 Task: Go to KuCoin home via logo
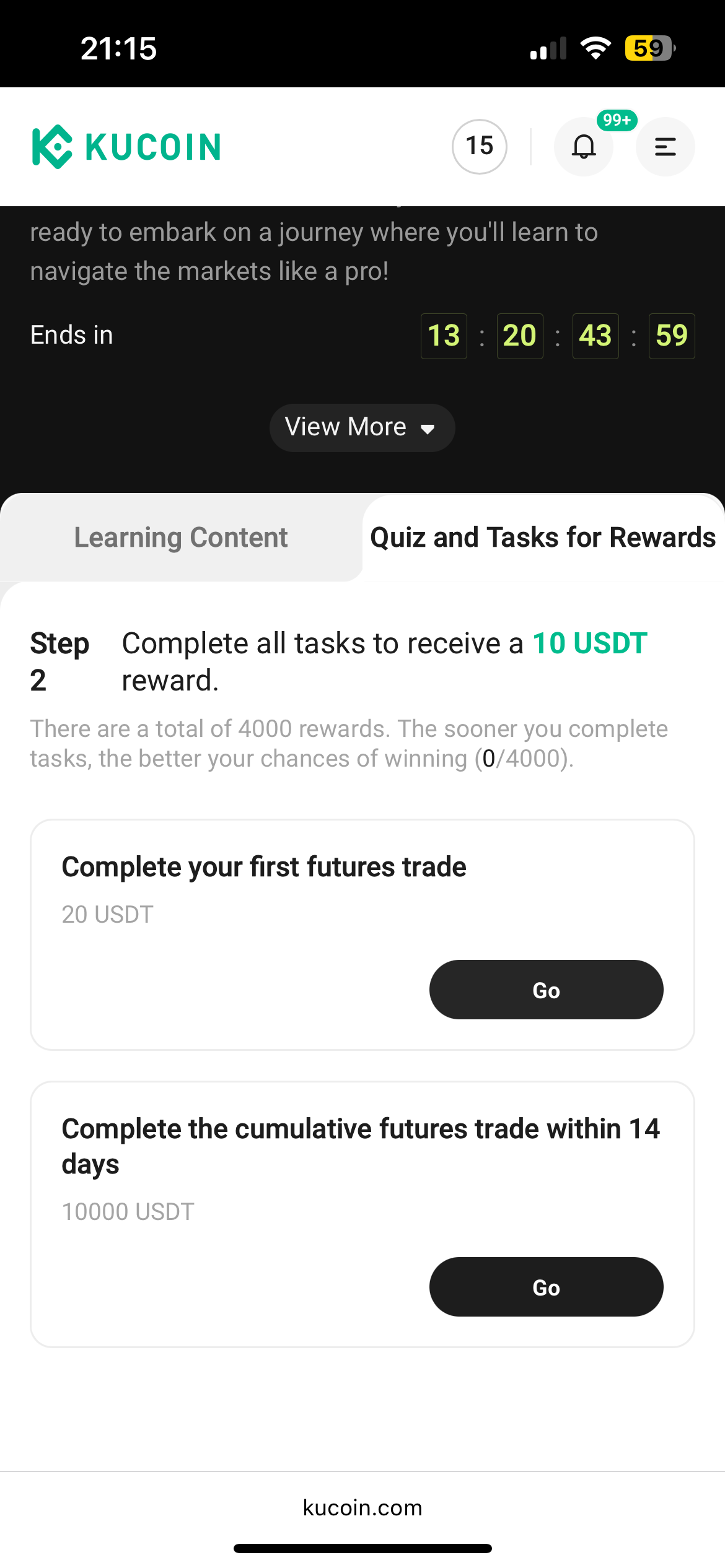[x=126, y=147]
